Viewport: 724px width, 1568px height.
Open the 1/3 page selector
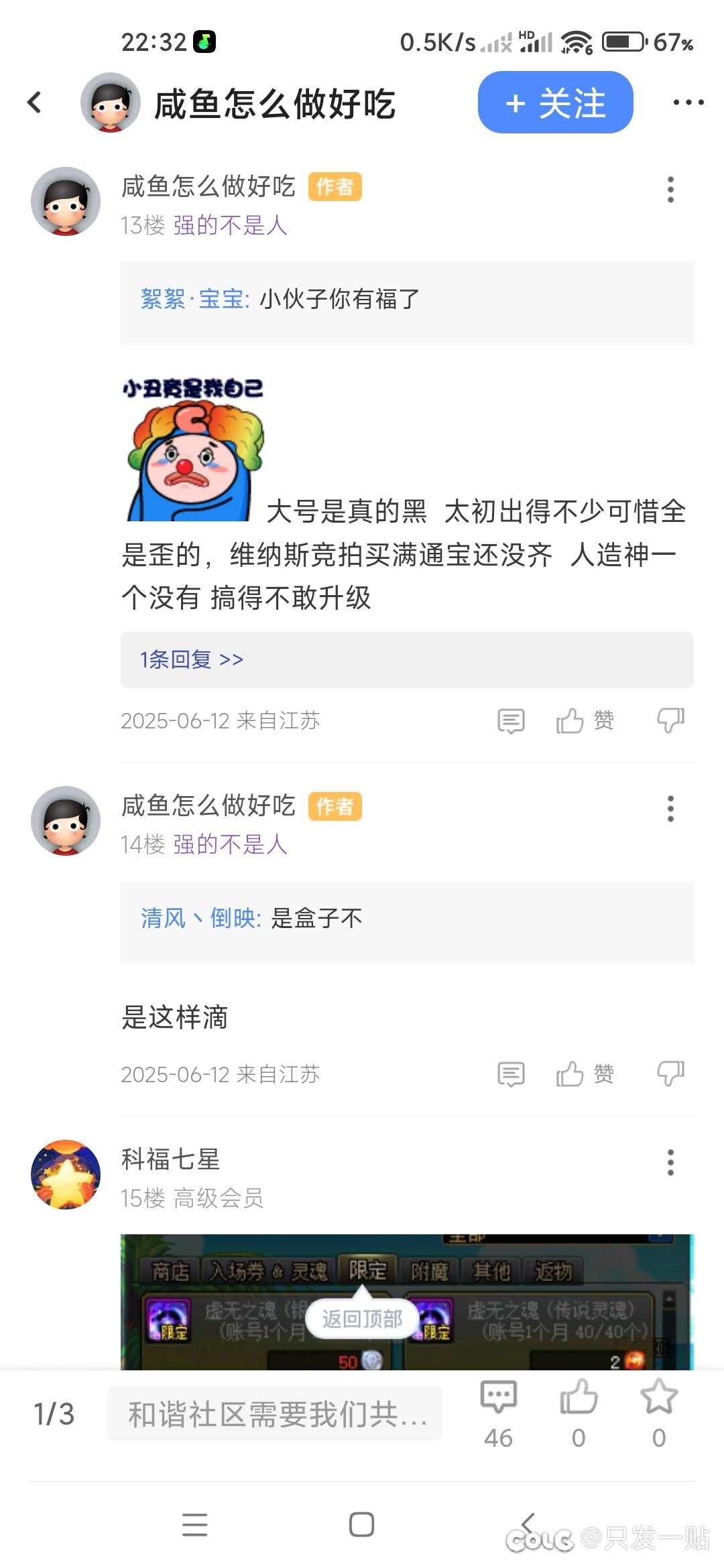[54, 1414]
